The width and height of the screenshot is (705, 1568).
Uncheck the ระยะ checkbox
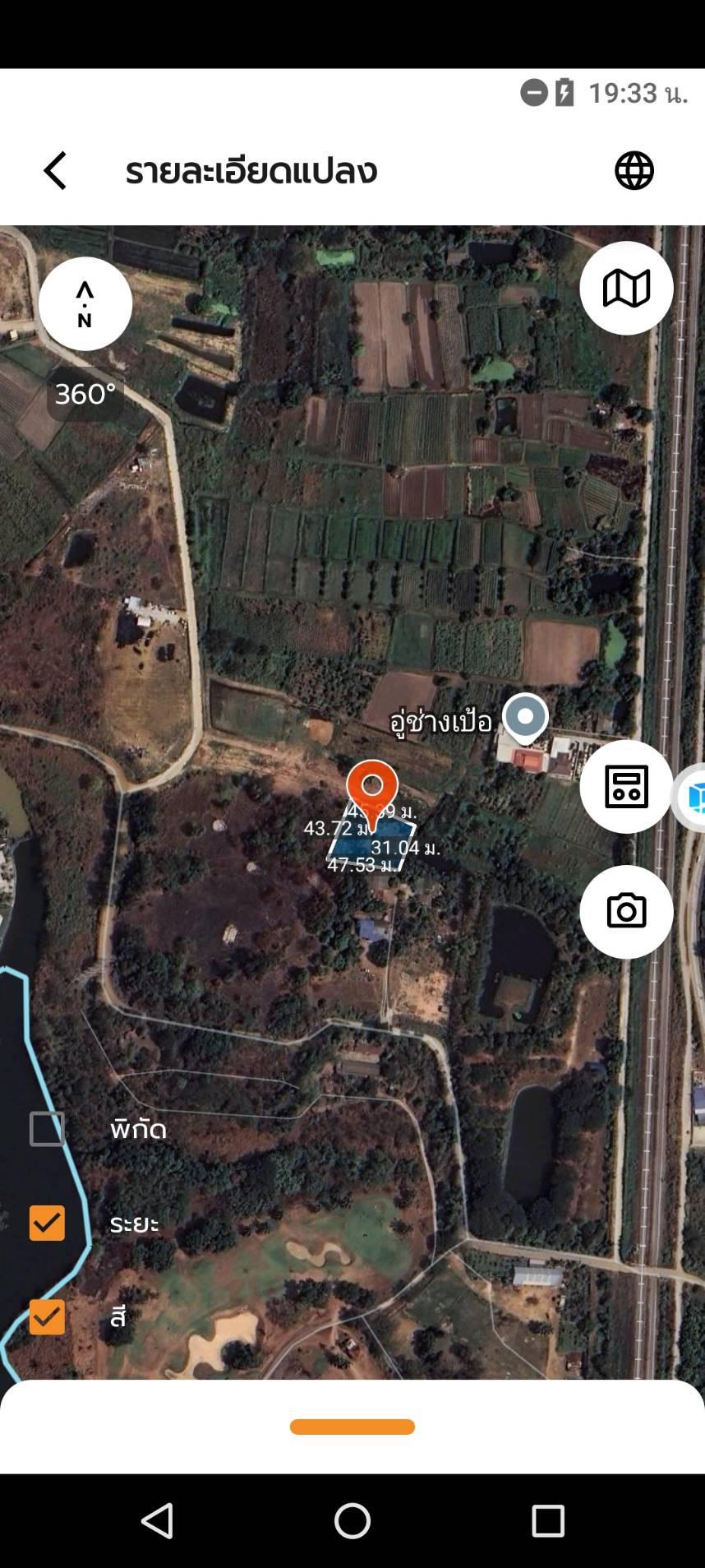click(x=47, y=1223)
